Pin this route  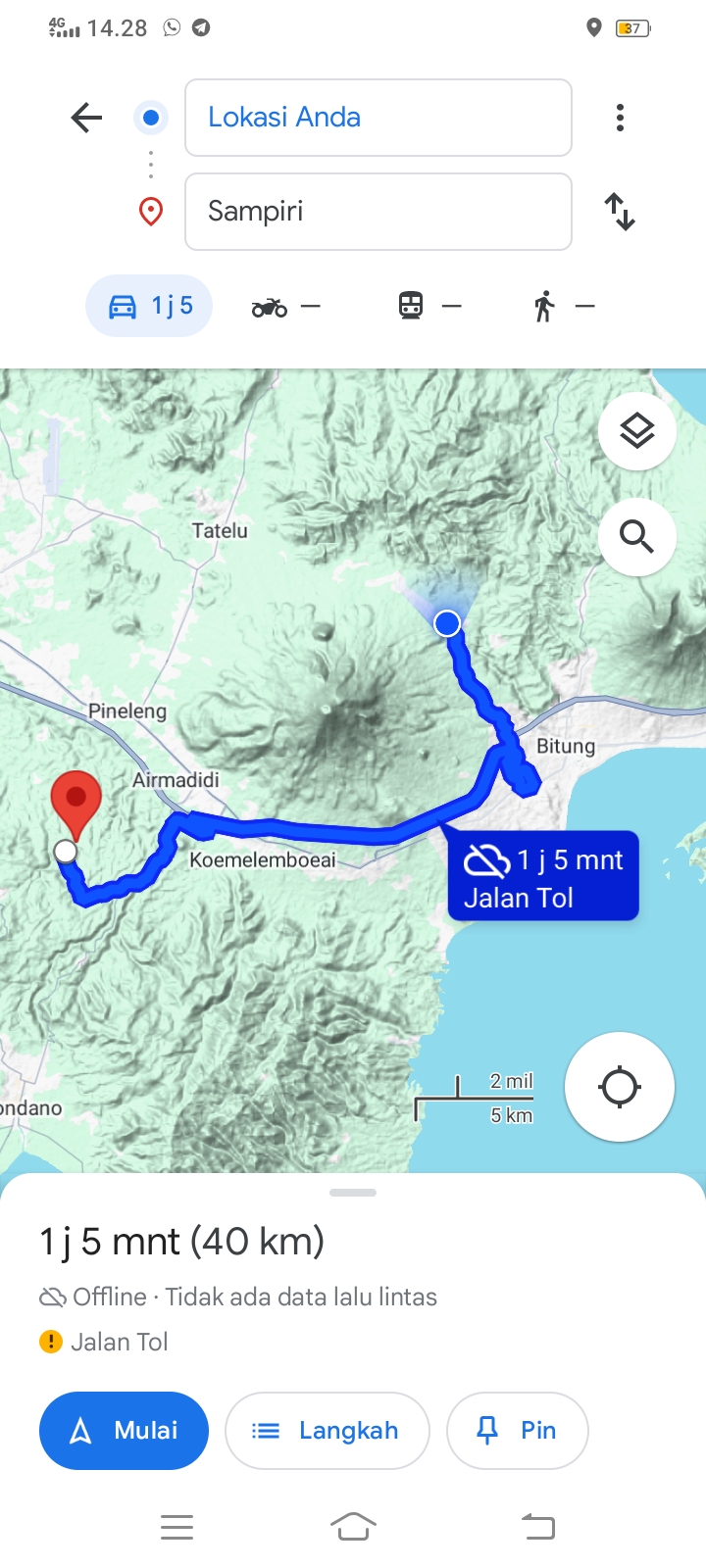click(x=518, y=1431)
